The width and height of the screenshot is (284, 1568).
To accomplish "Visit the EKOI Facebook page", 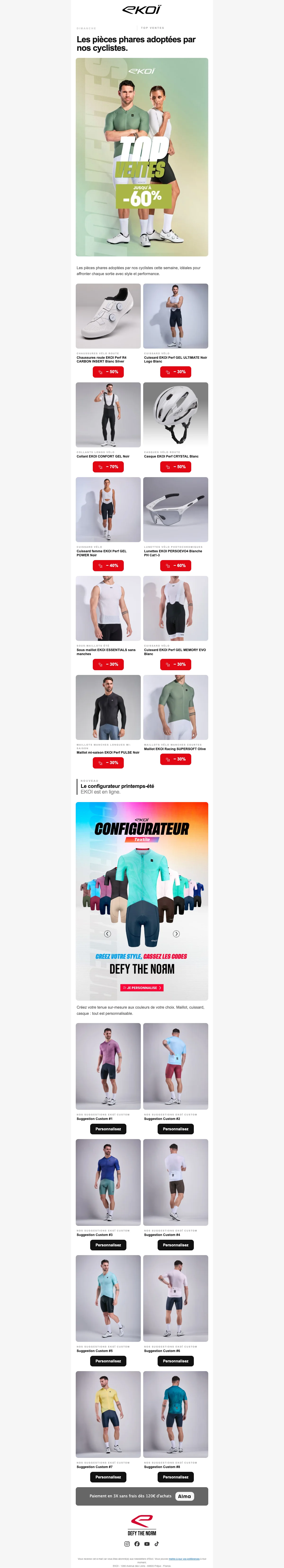I will [137, 1544].
